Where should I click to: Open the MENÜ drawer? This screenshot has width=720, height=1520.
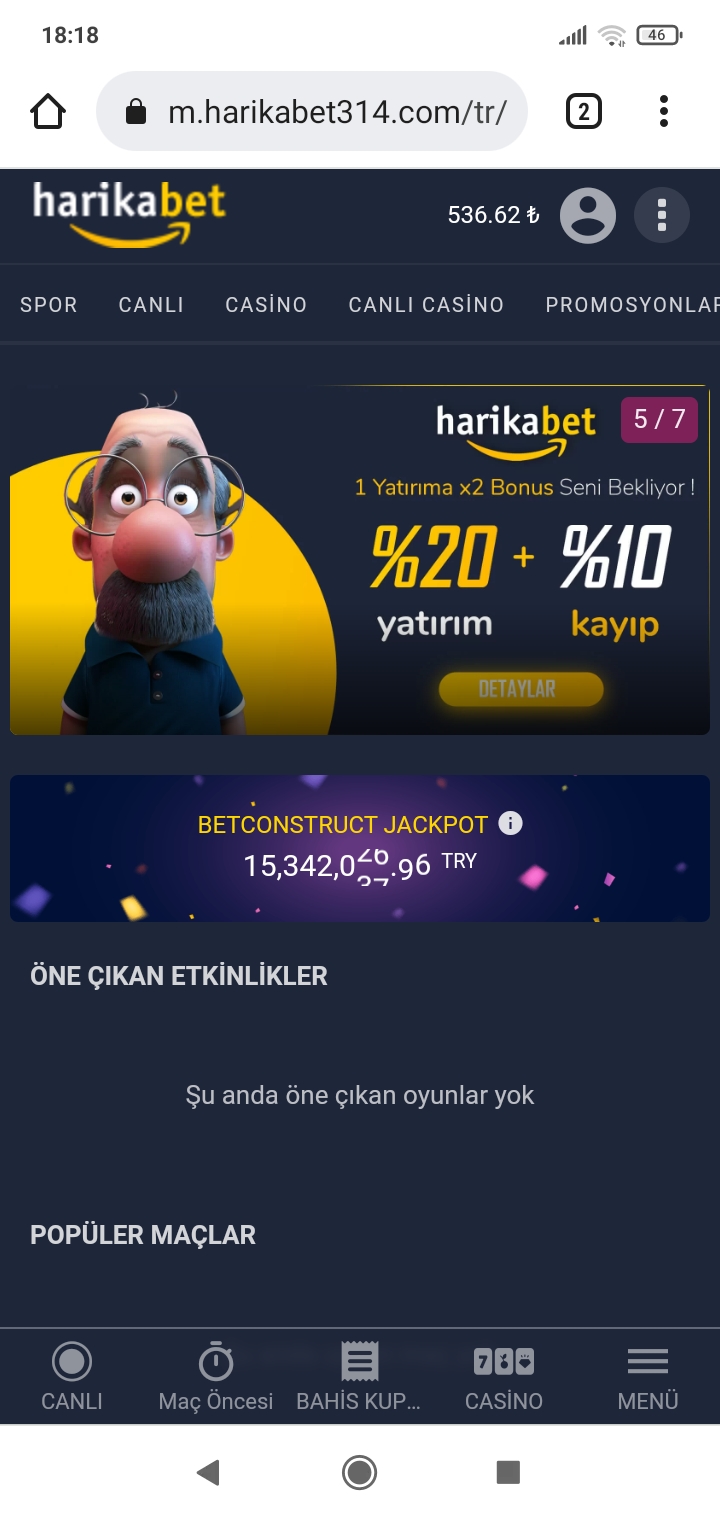click(x=648, y=1377)
